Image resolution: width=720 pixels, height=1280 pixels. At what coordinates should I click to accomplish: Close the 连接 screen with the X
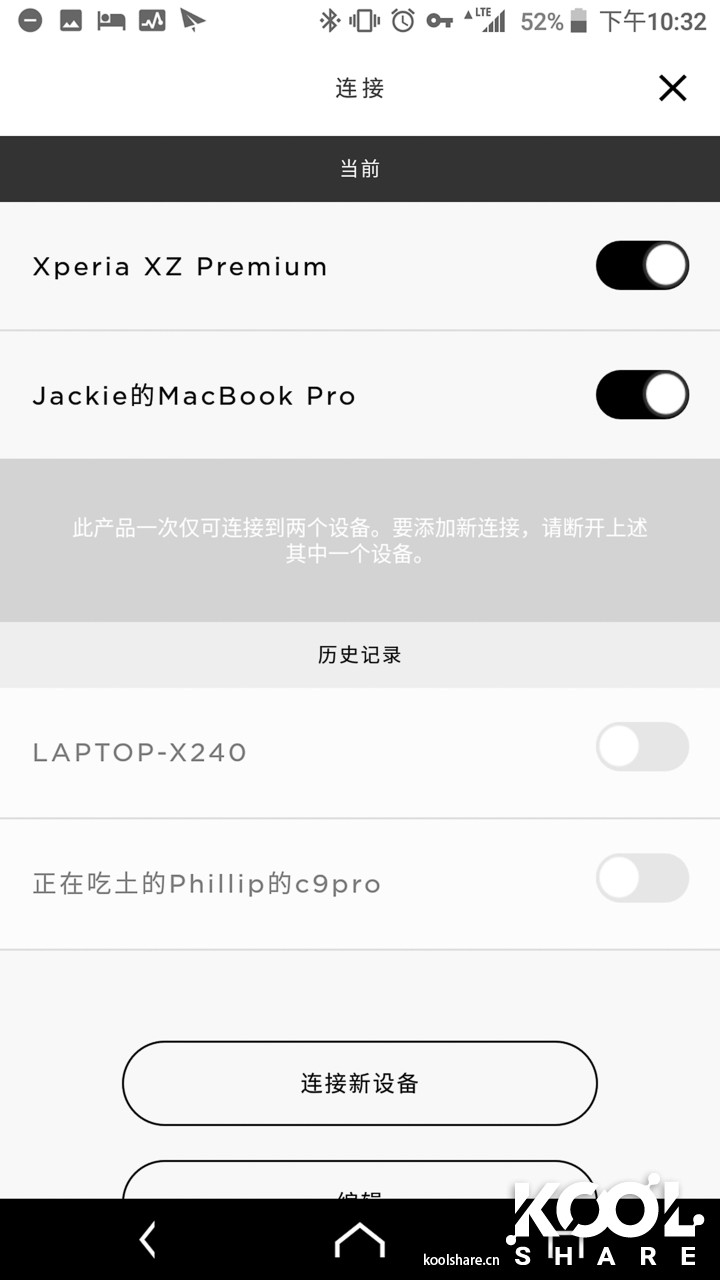[672, 88]
